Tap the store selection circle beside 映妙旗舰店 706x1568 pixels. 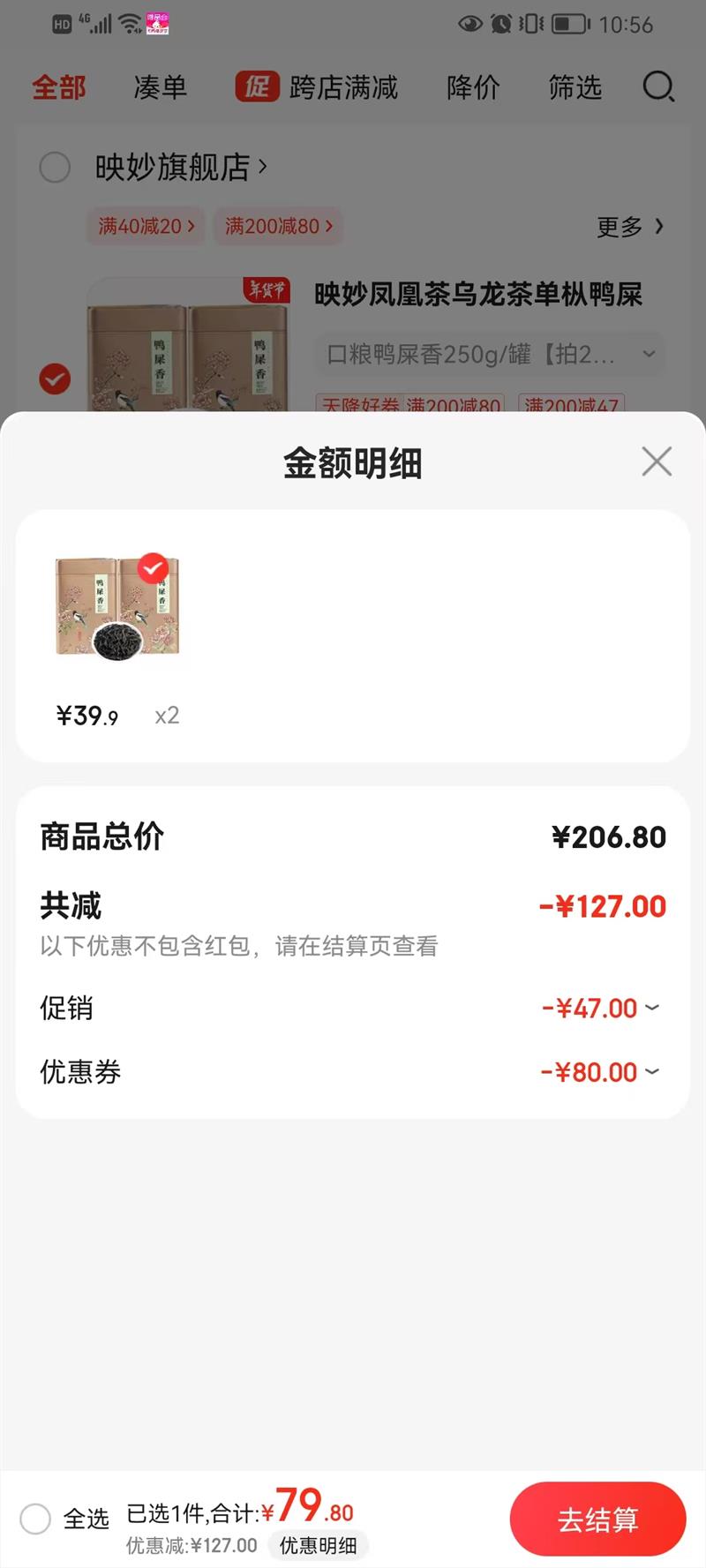pos(55,168)
